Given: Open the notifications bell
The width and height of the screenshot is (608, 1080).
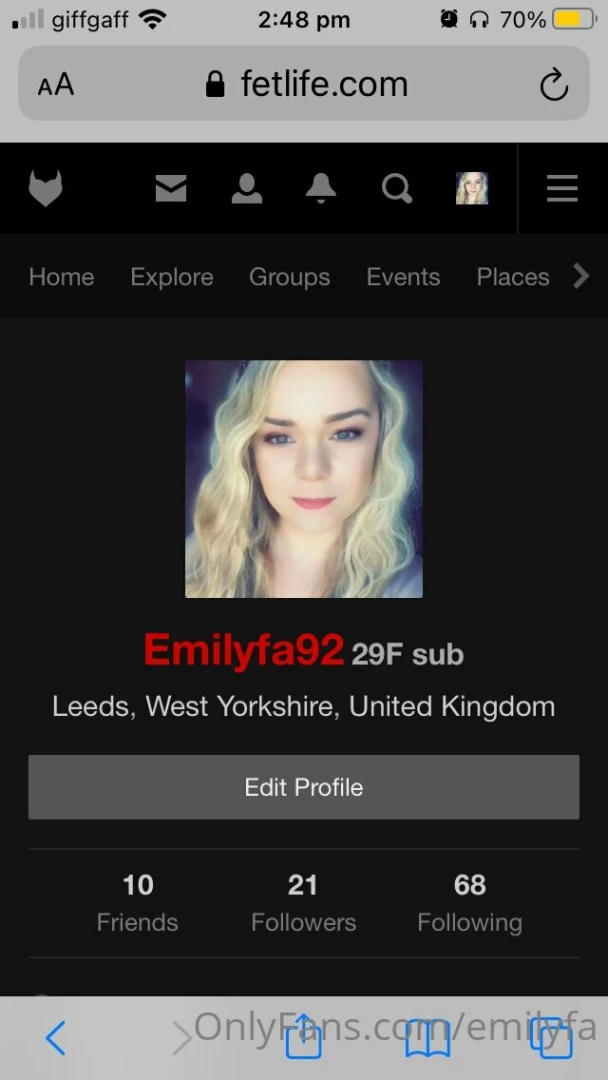Looking at the screenshot, I should [321, 188].
